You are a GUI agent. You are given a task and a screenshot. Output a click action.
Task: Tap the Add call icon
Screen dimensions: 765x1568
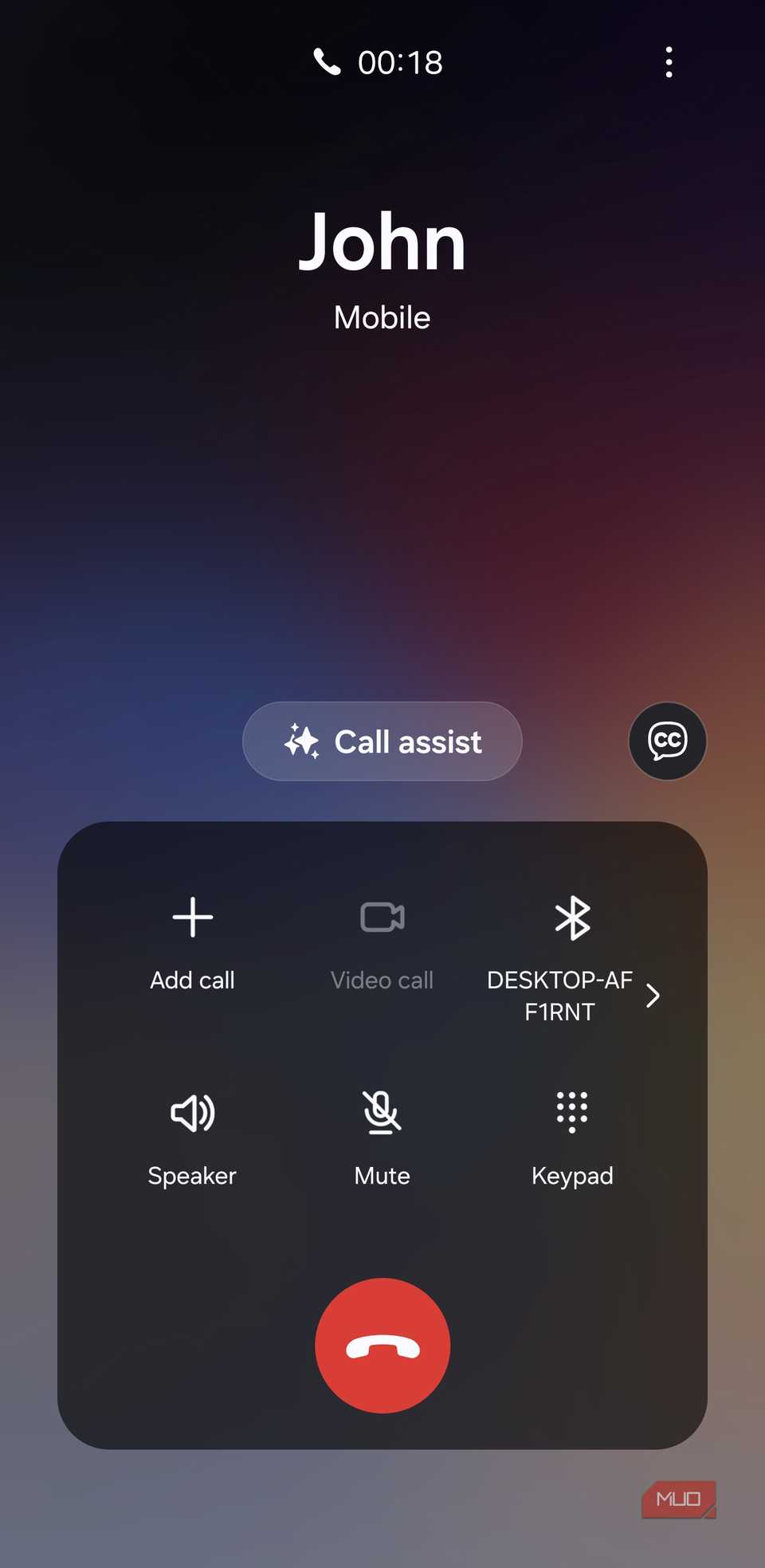192,917
